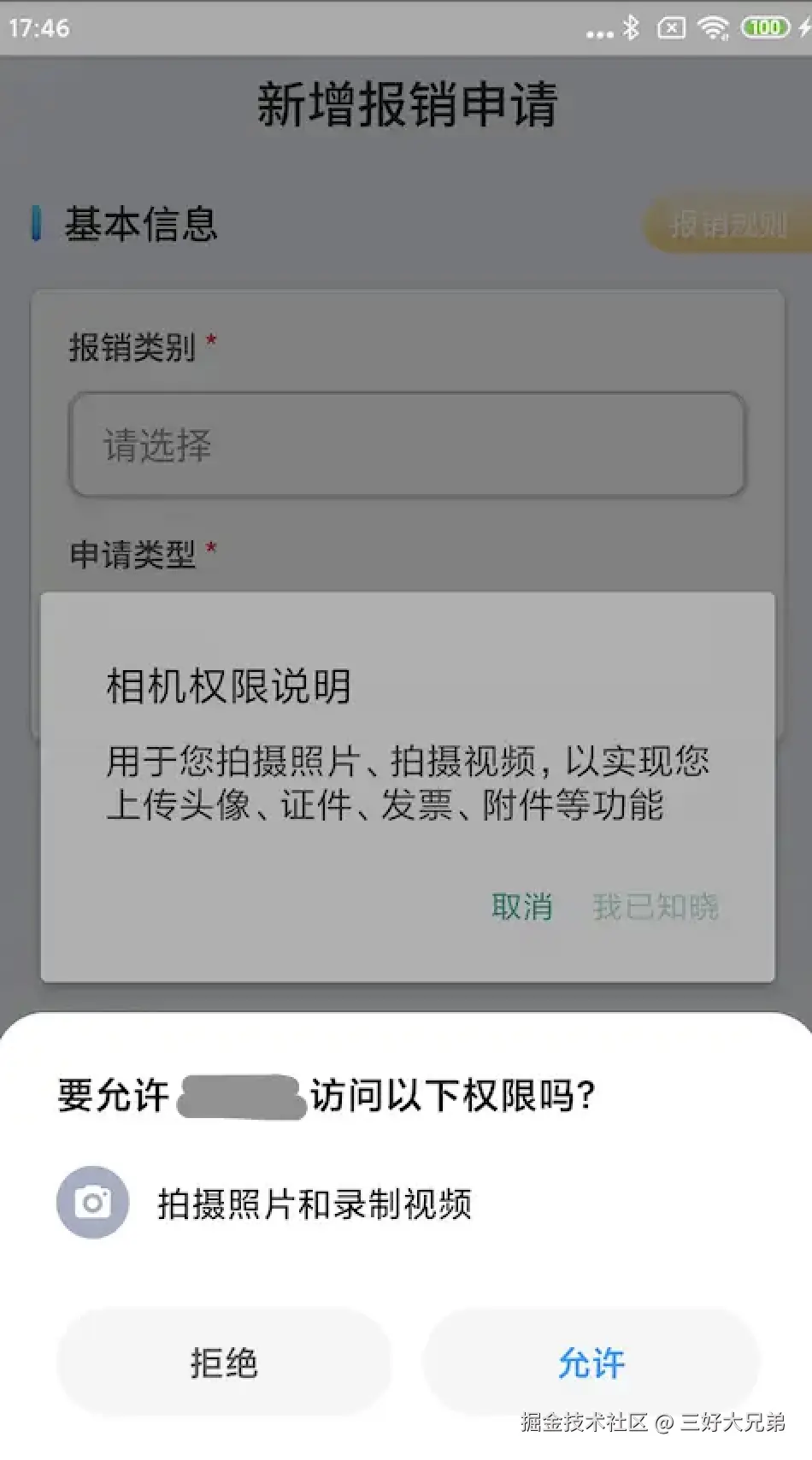Tap the Bluetooth icon in the status bar
This screenshot has width=812, height=1460.
click(631, 28)
